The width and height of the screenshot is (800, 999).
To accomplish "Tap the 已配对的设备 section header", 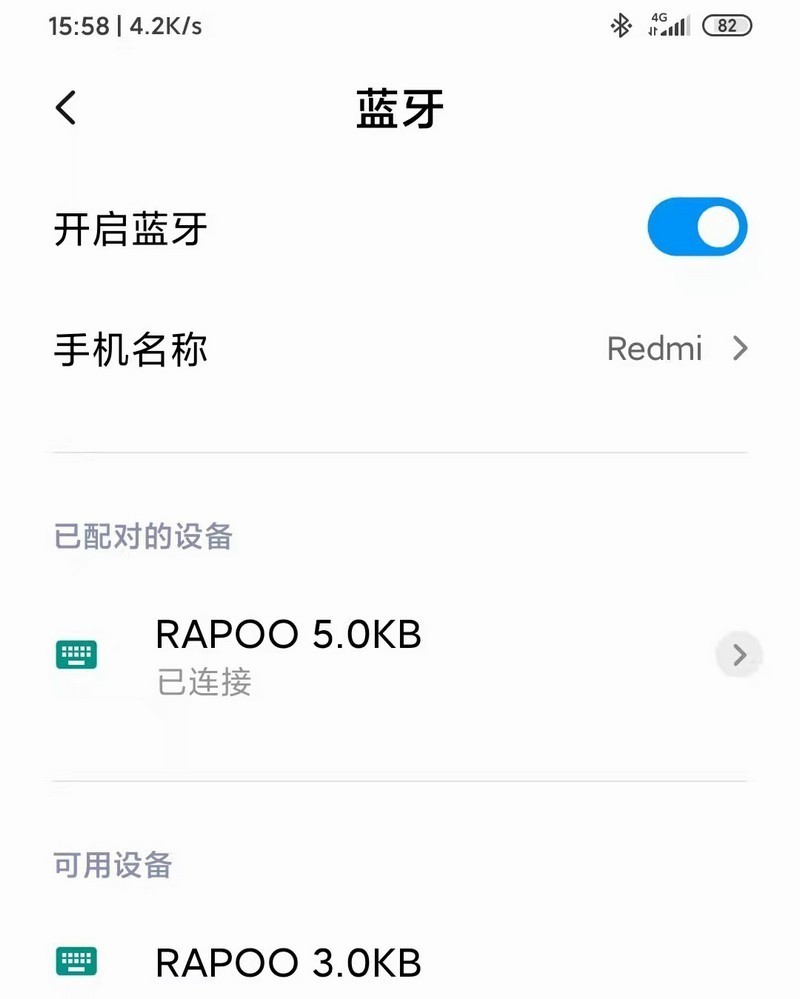I will pyautogui.click(x=142, y=537).
